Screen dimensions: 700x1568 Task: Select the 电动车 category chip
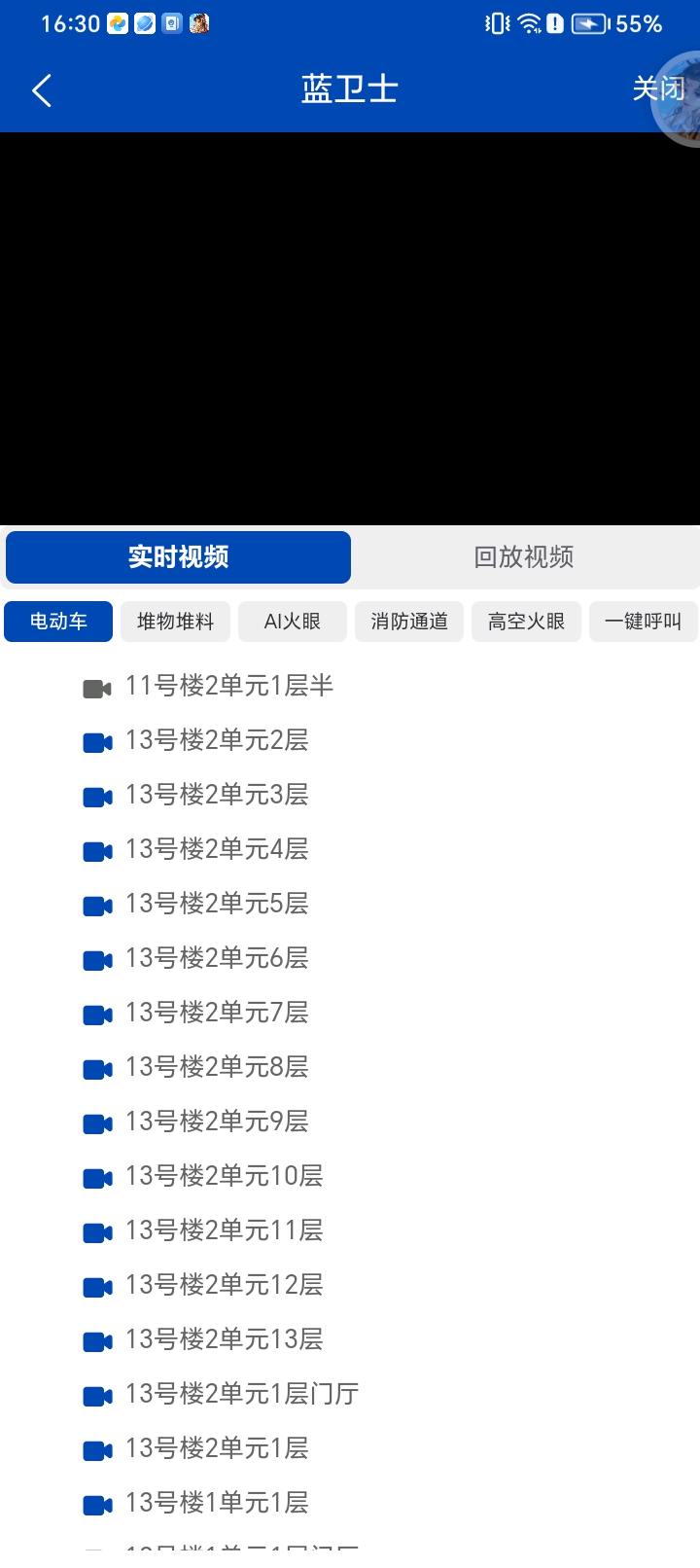click(x=58, y=621)
